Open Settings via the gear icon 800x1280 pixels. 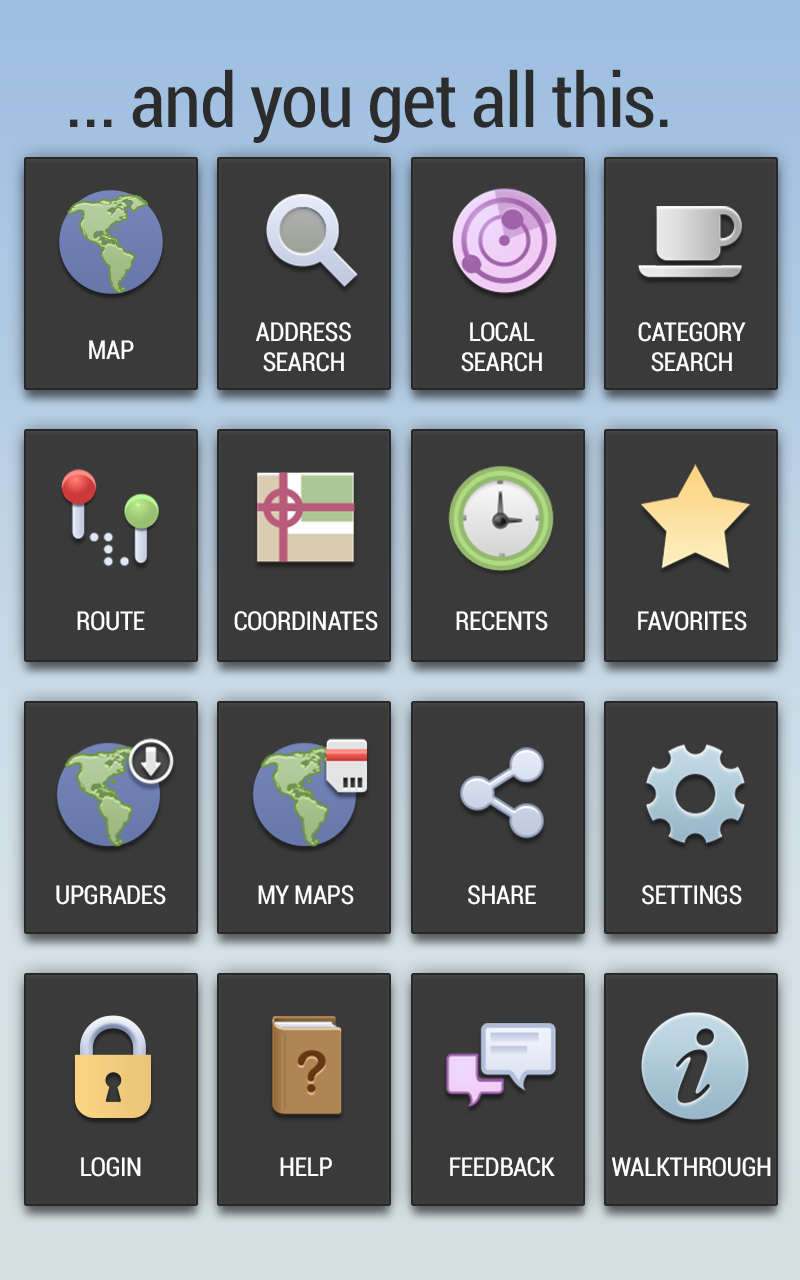(691, 790)
